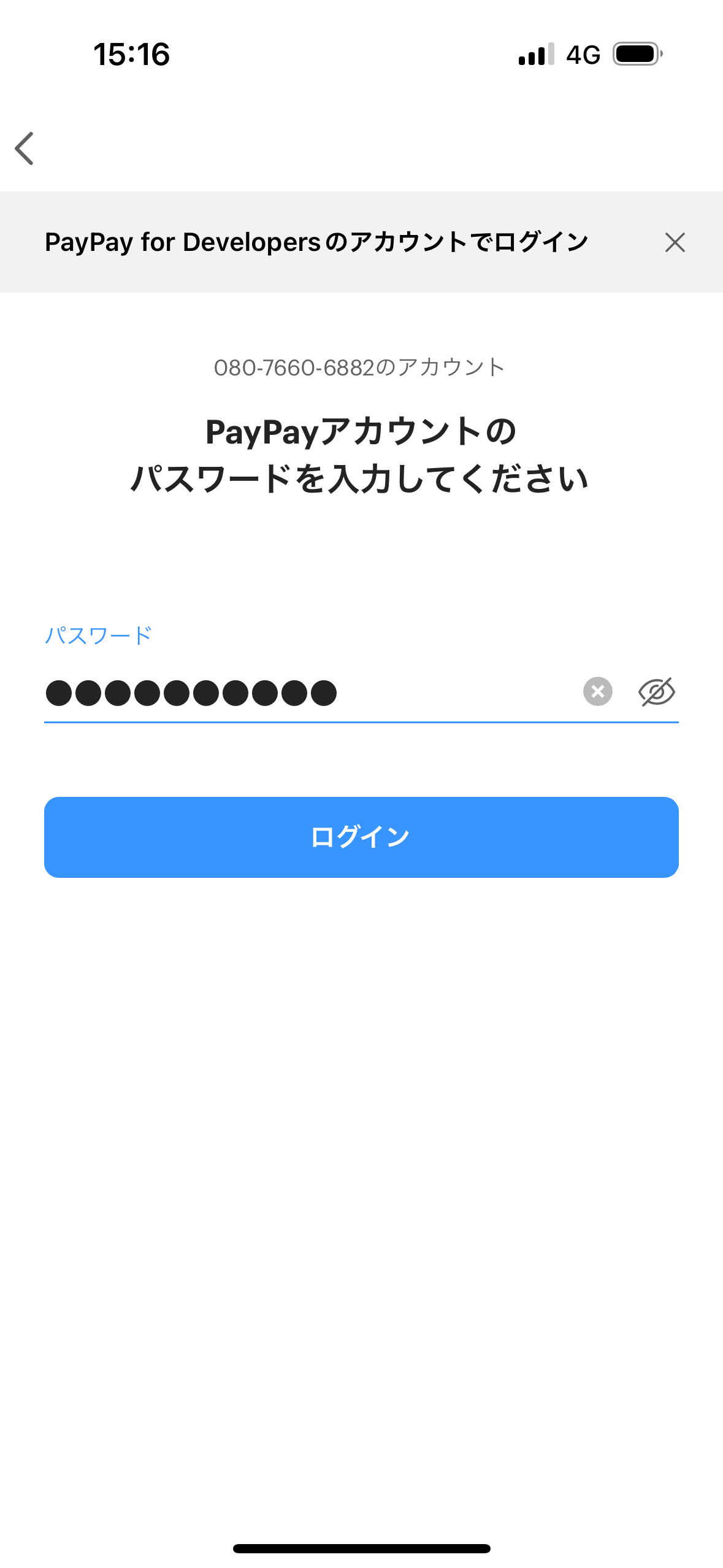Viewport: 723px width, 1568px height.
Task: Close the PayPay for Developers login banner
Action: point(675,242)
